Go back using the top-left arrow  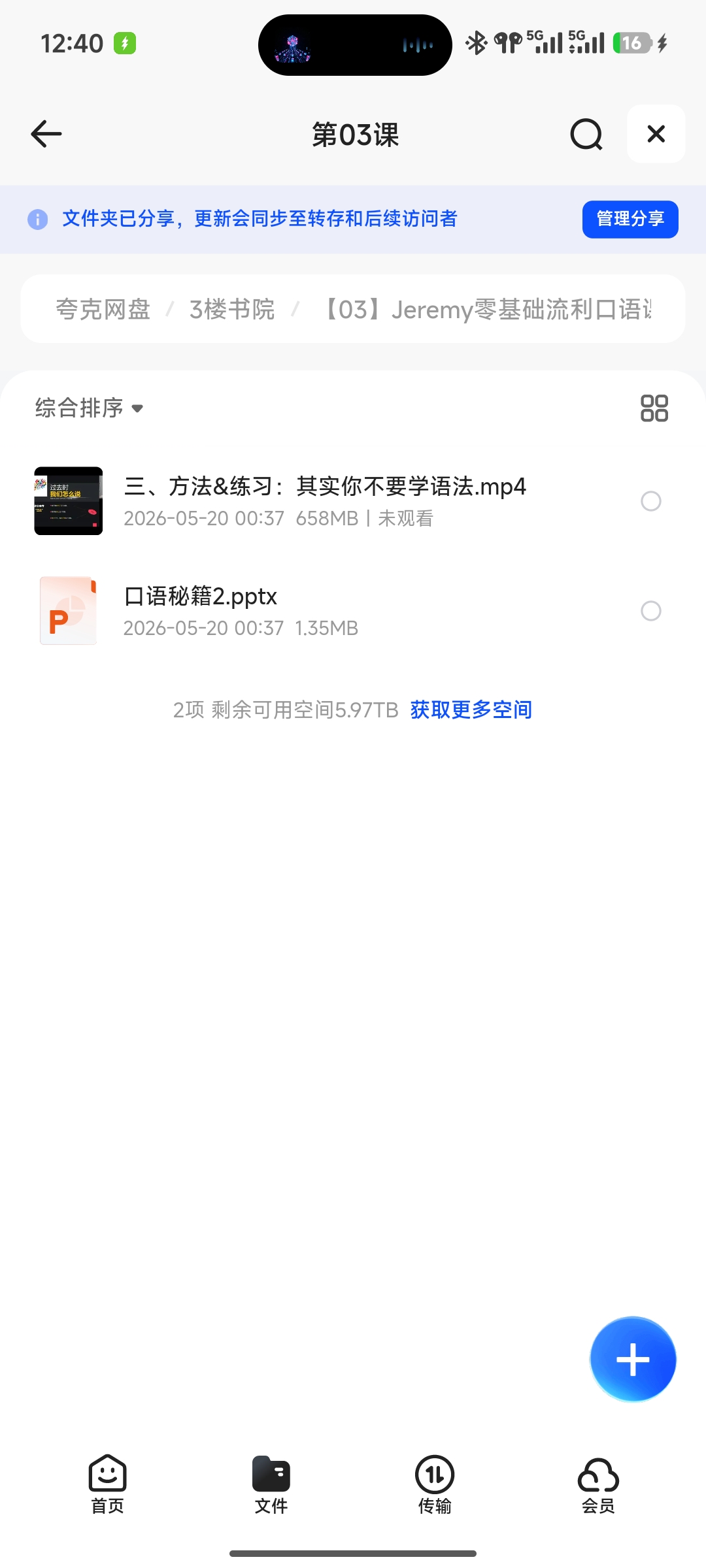click(46, 134)
